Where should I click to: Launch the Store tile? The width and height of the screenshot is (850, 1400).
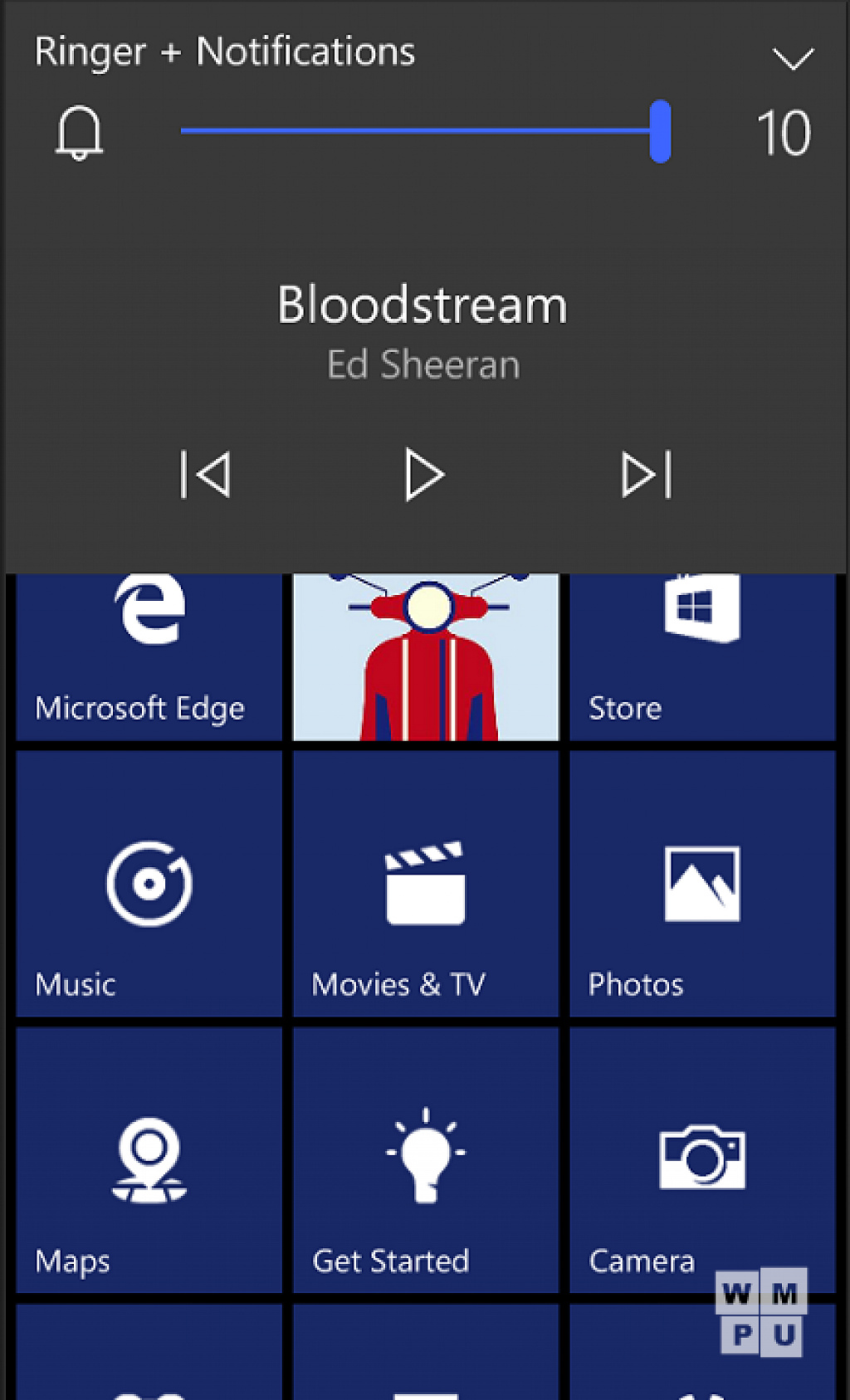702,656
